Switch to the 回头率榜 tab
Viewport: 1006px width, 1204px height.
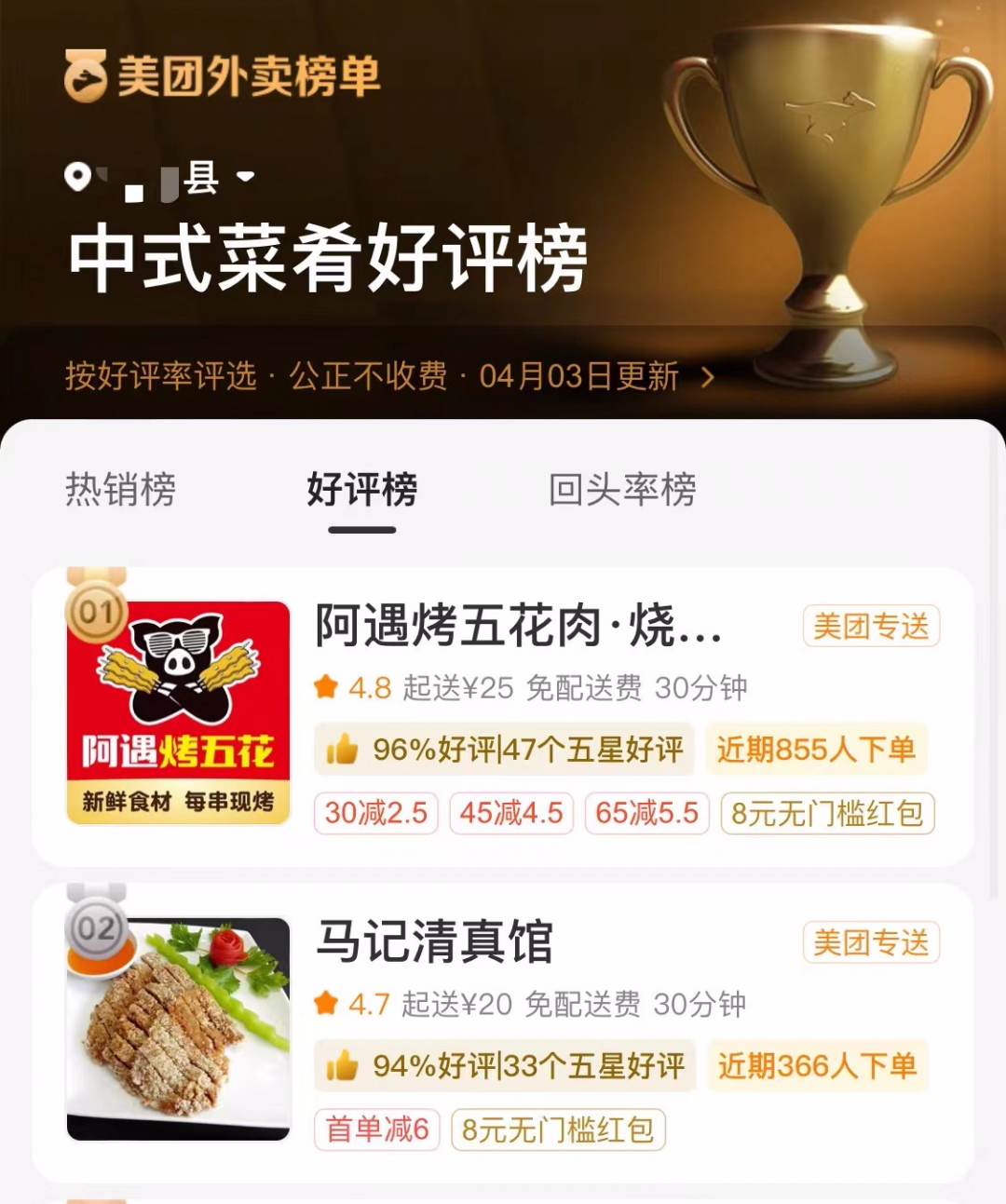pos(622,490)
